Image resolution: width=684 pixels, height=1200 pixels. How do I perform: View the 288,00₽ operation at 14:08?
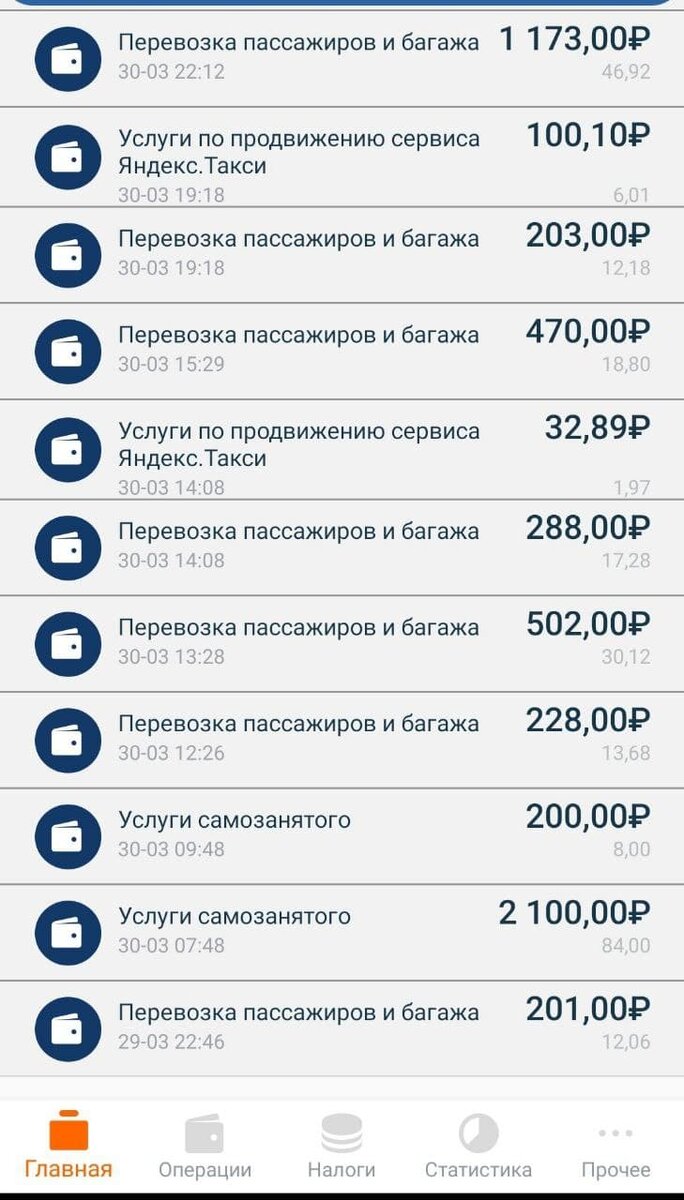pos(342,547)
